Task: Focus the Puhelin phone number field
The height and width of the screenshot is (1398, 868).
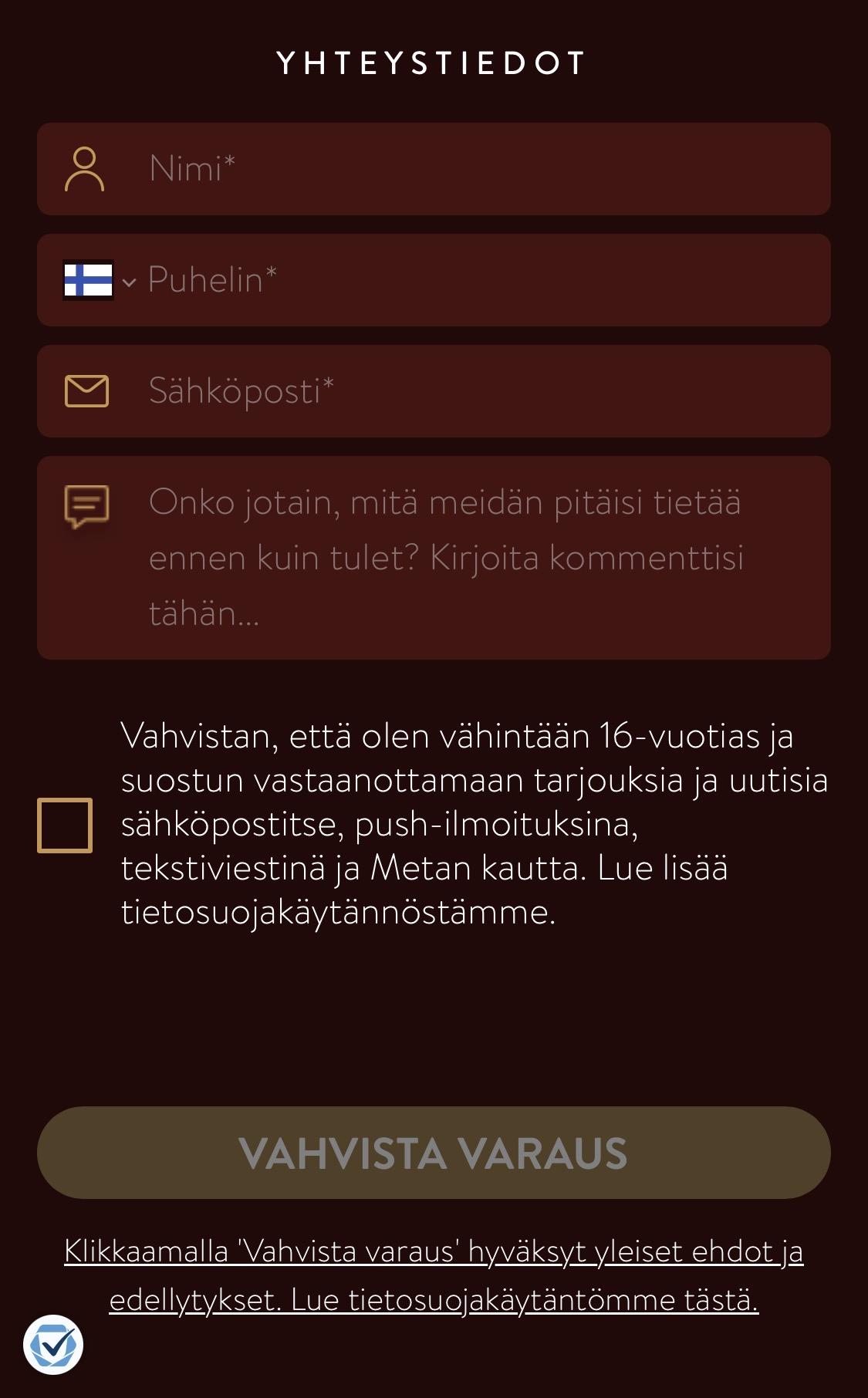Action: 478,280
